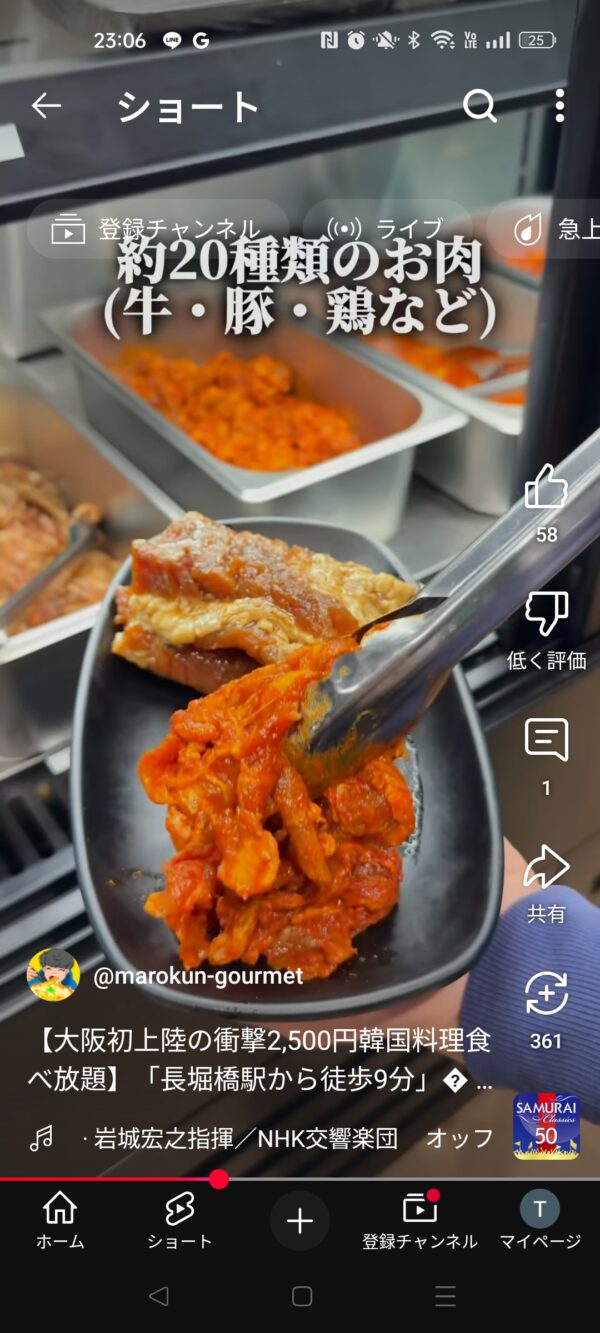Switch to the ホーム tab
The image size is (600, 1333).
pyautogui.click(x=60, y=1220)
